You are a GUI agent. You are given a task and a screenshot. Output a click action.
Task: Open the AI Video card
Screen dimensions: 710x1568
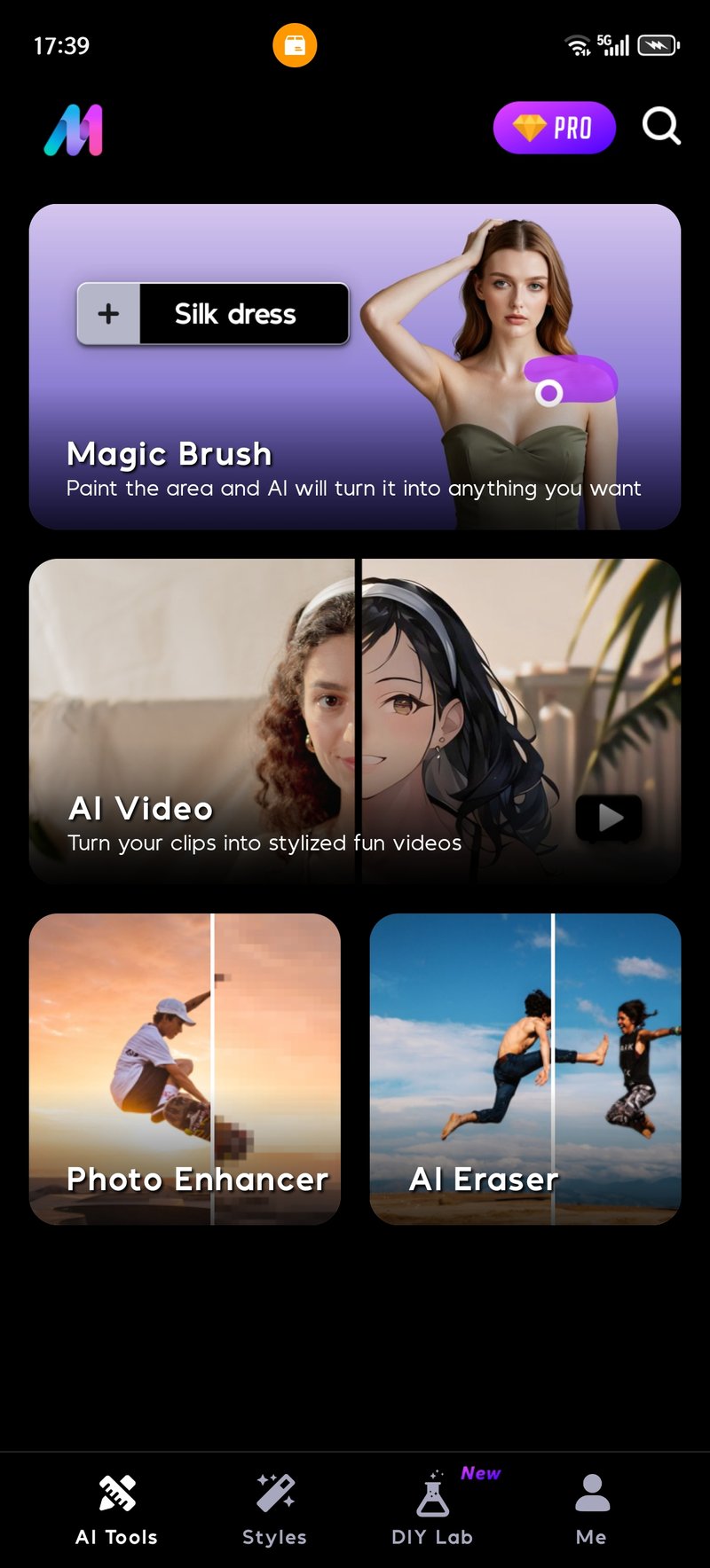(355, 720)
